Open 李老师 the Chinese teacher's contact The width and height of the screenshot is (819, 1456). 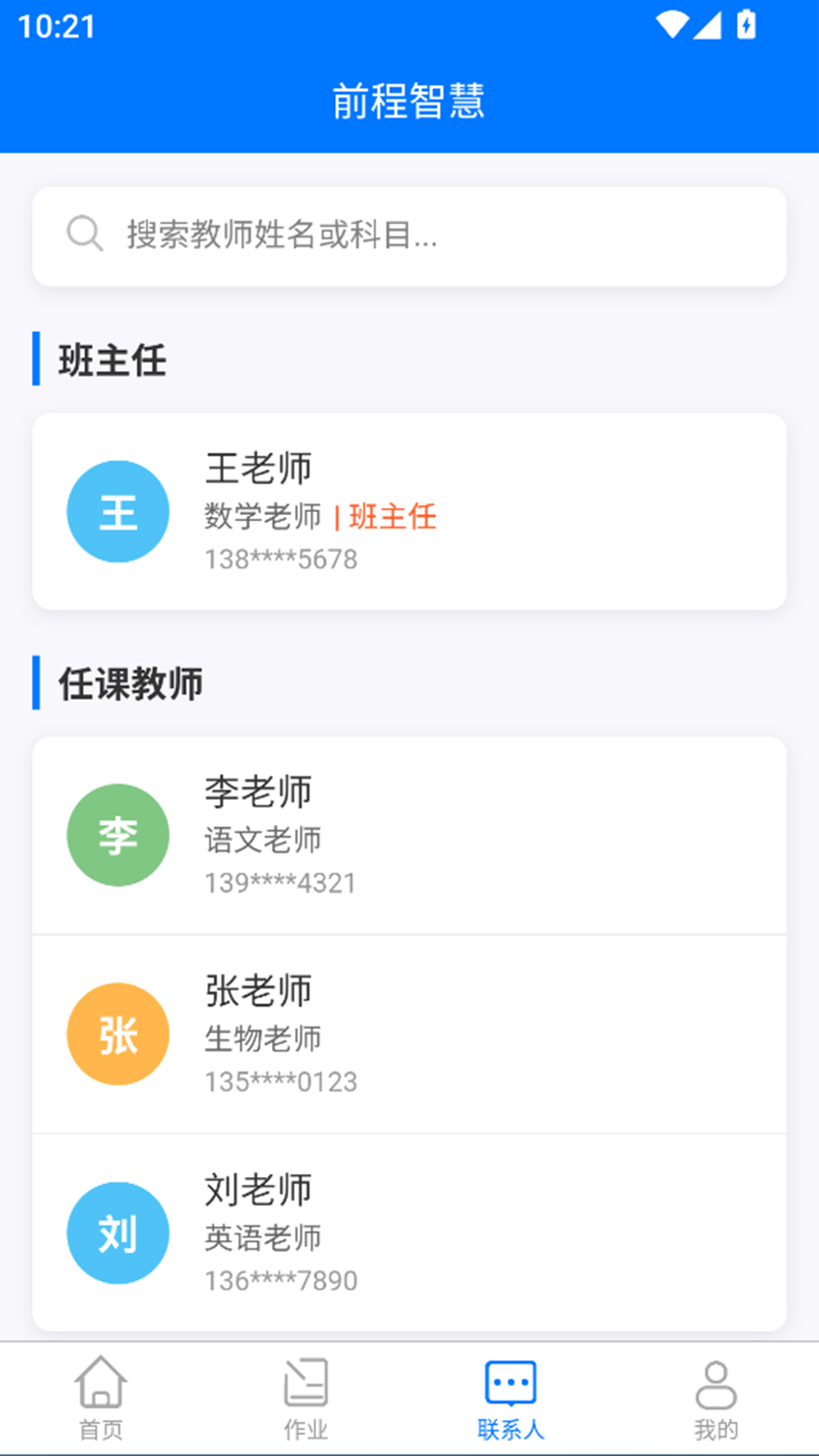tap(409, 835)
